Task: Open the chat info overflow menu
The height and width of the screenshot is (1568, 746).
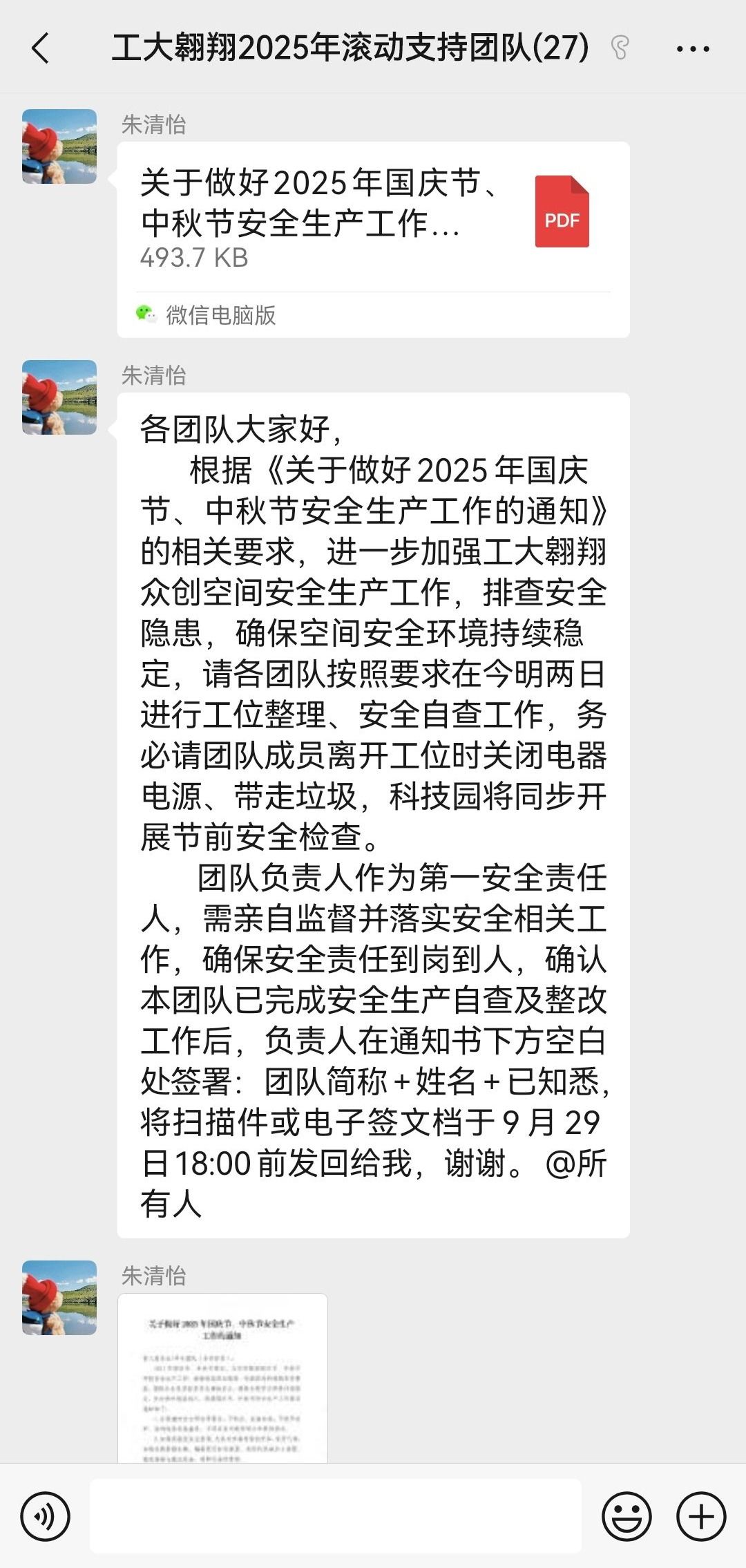Action: coord(693,48)
